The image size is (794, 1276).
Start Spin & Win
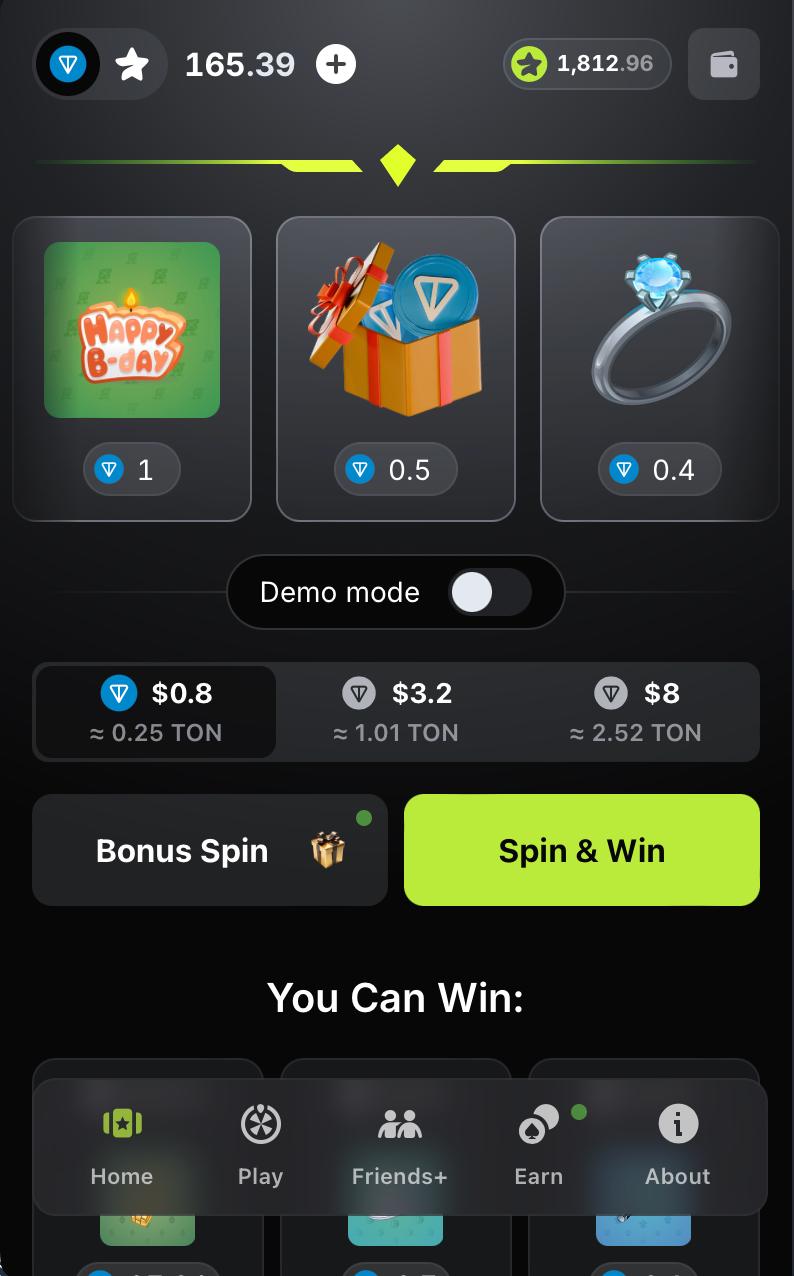point(582,850)
